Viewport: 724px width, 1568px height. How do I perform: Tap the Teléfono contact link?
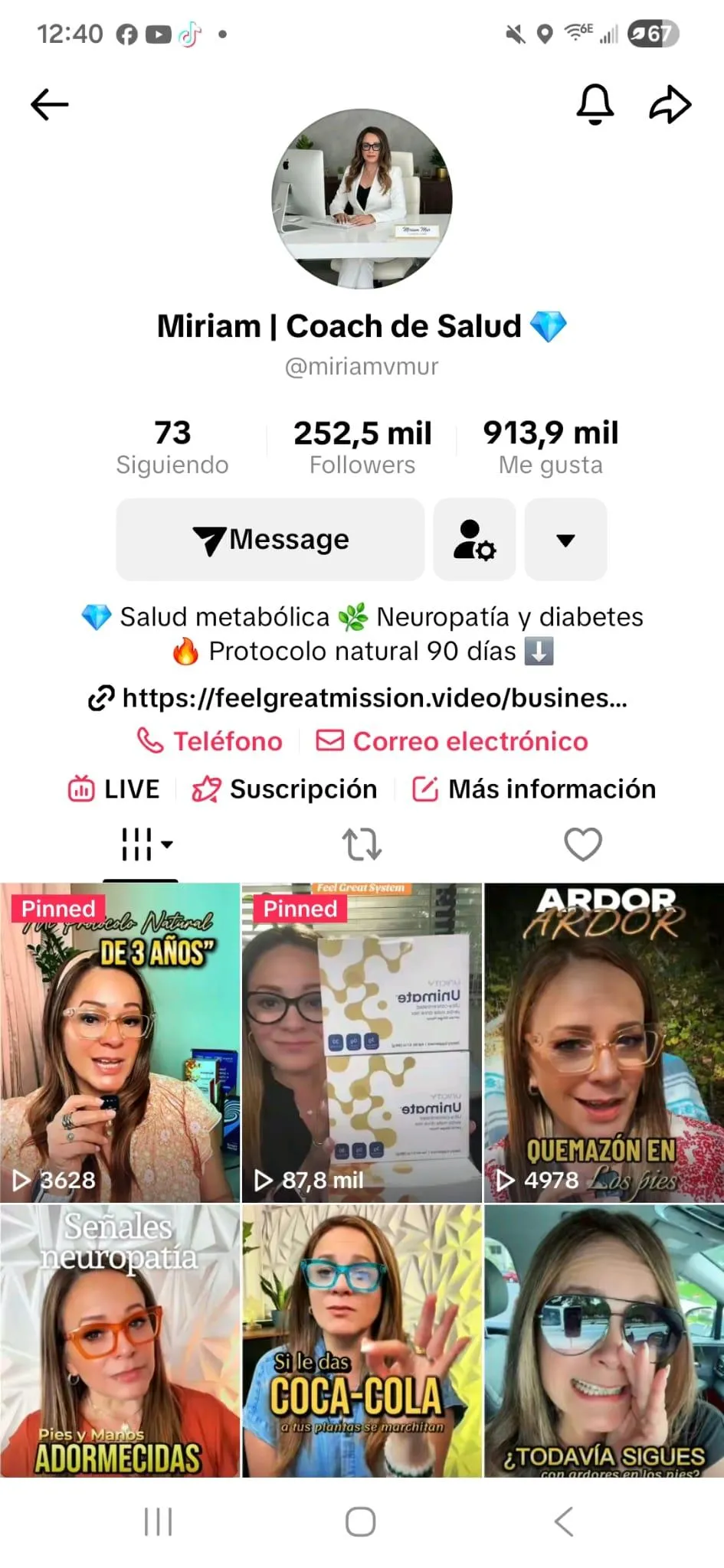210,741
